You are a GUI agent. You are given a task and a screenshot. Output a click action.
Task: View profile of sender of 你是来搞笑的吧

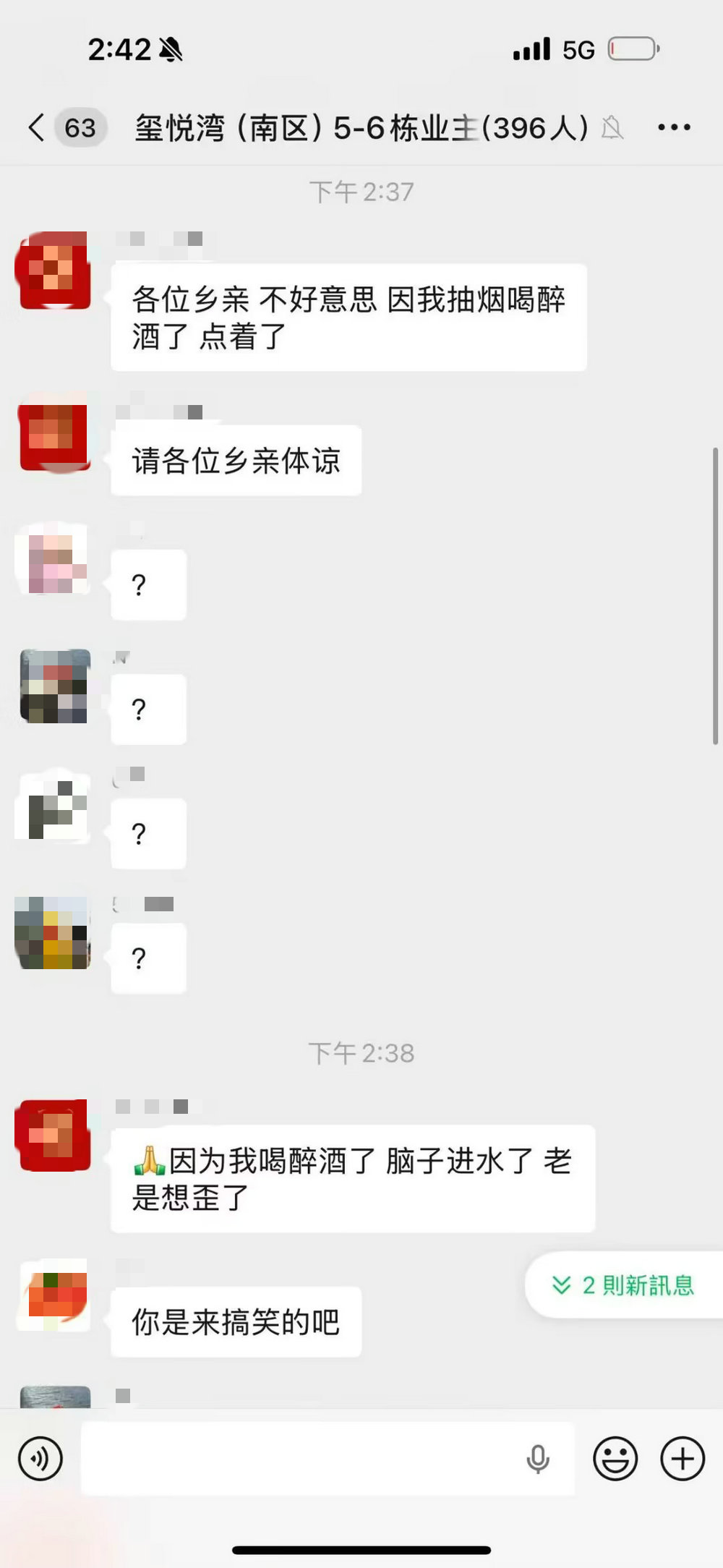pos(55,1296)
